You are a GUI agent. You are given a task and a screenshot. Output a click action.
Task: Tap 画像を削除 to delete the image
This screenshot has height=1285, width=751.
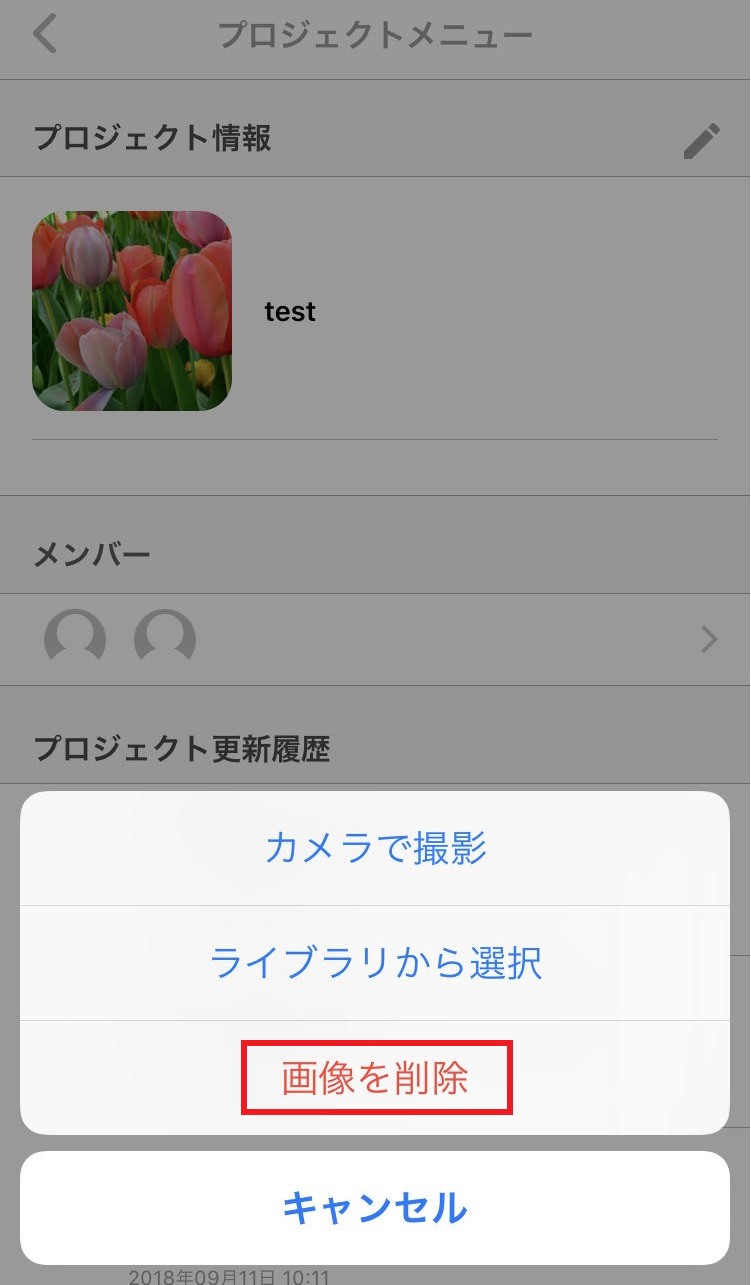[x=375, y=1078]
